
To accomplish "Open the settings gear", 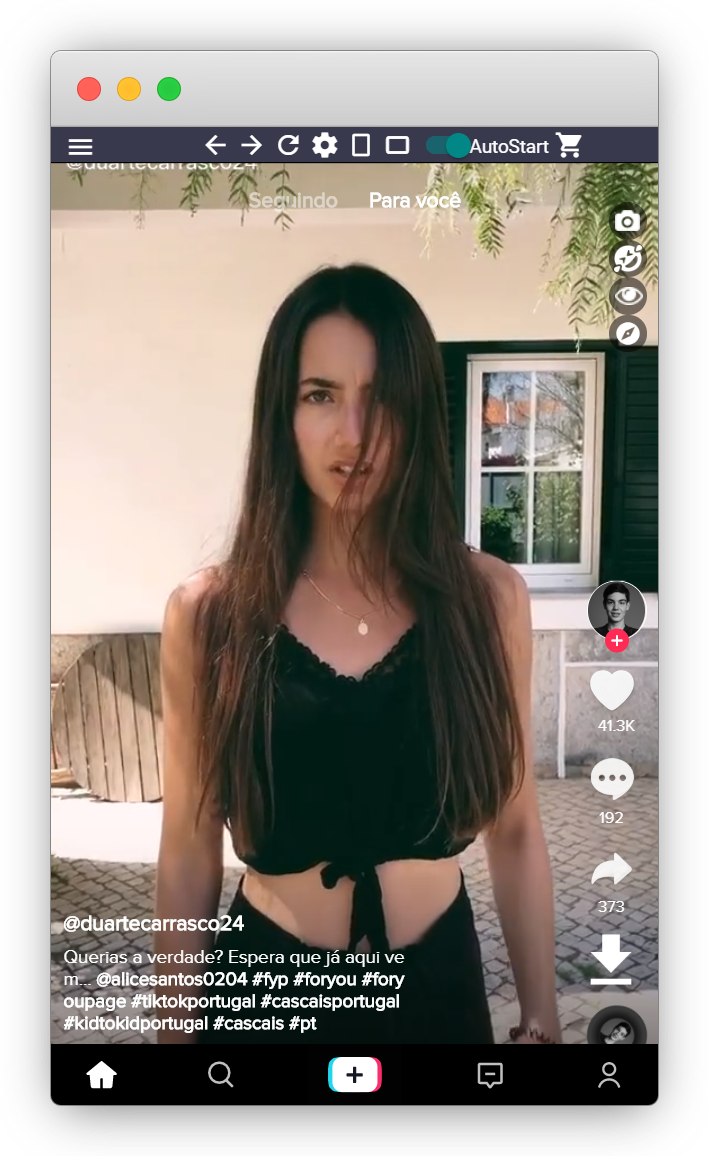I will click(324, 145).
